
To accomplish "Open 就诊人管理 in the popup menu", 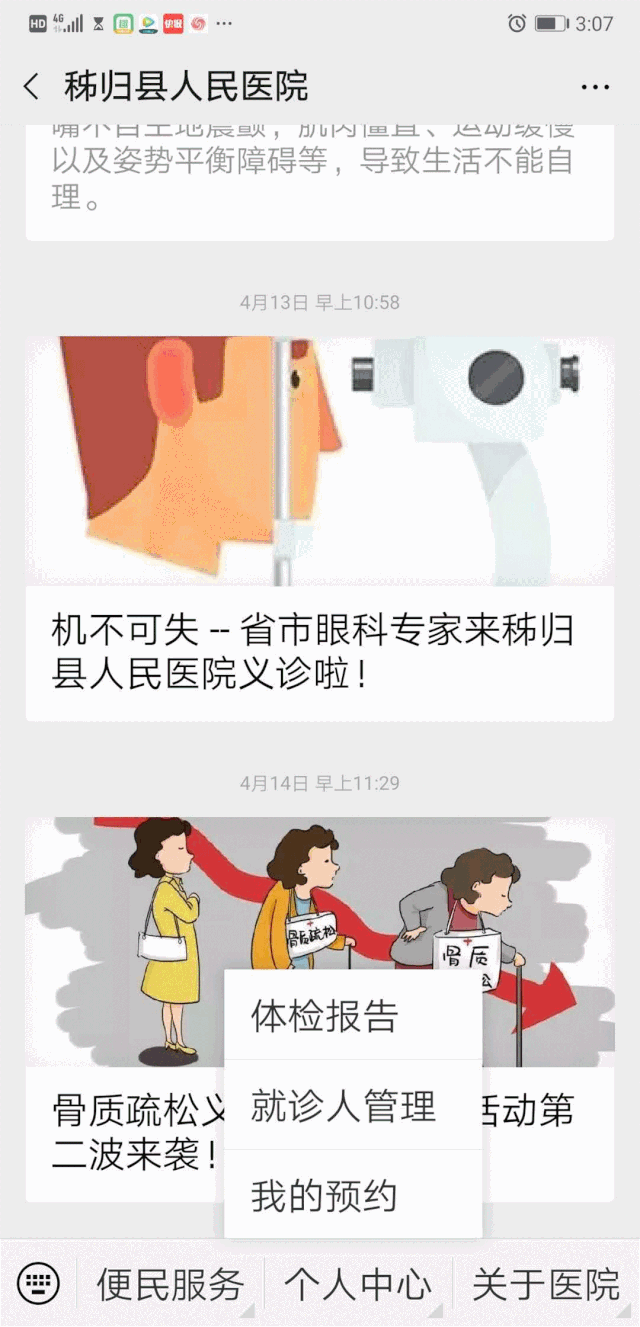I will (x=353, y=1105).
